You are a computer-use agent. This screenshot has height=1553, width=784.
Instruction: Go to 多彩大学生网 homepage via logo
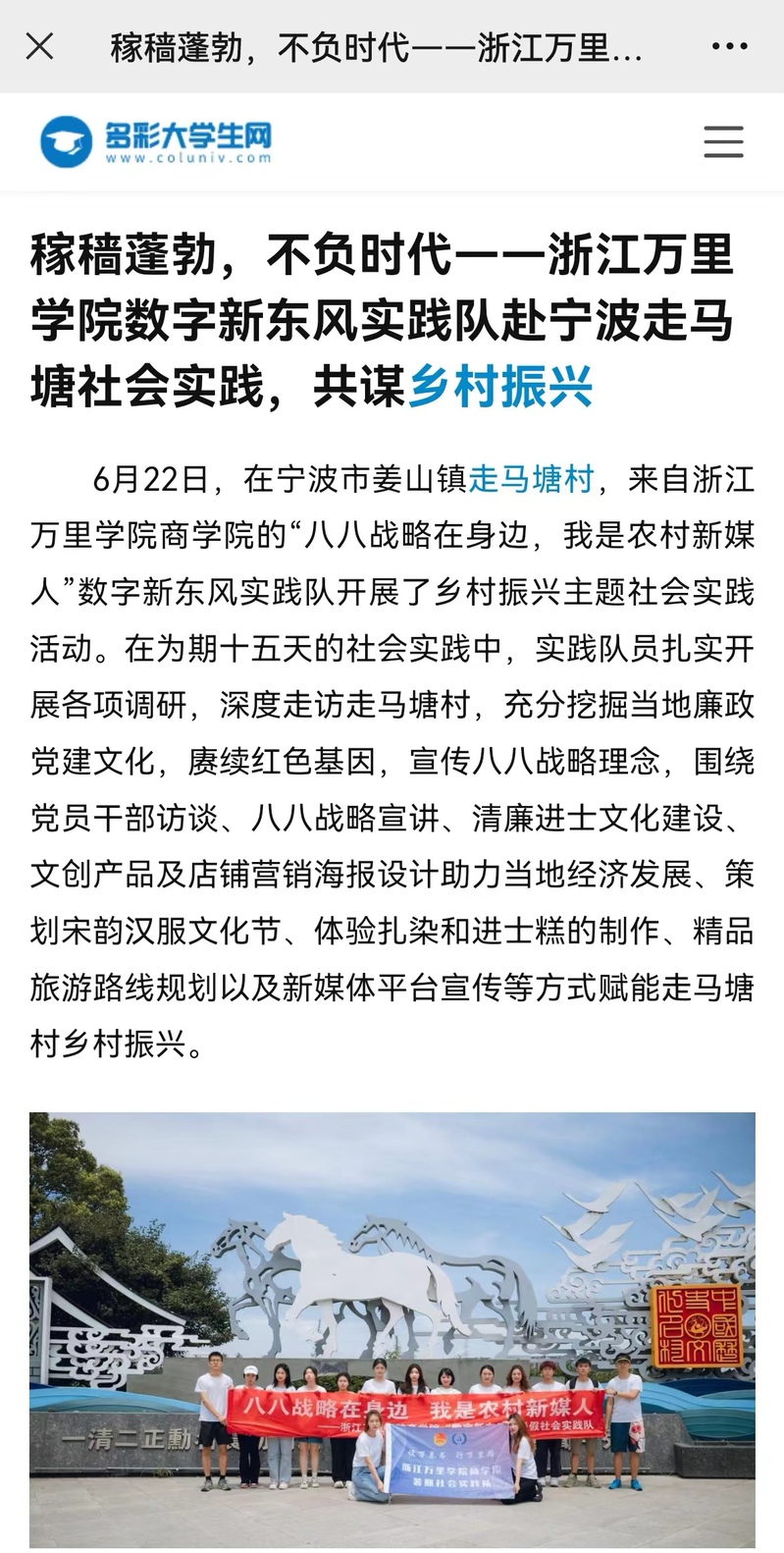157,142
